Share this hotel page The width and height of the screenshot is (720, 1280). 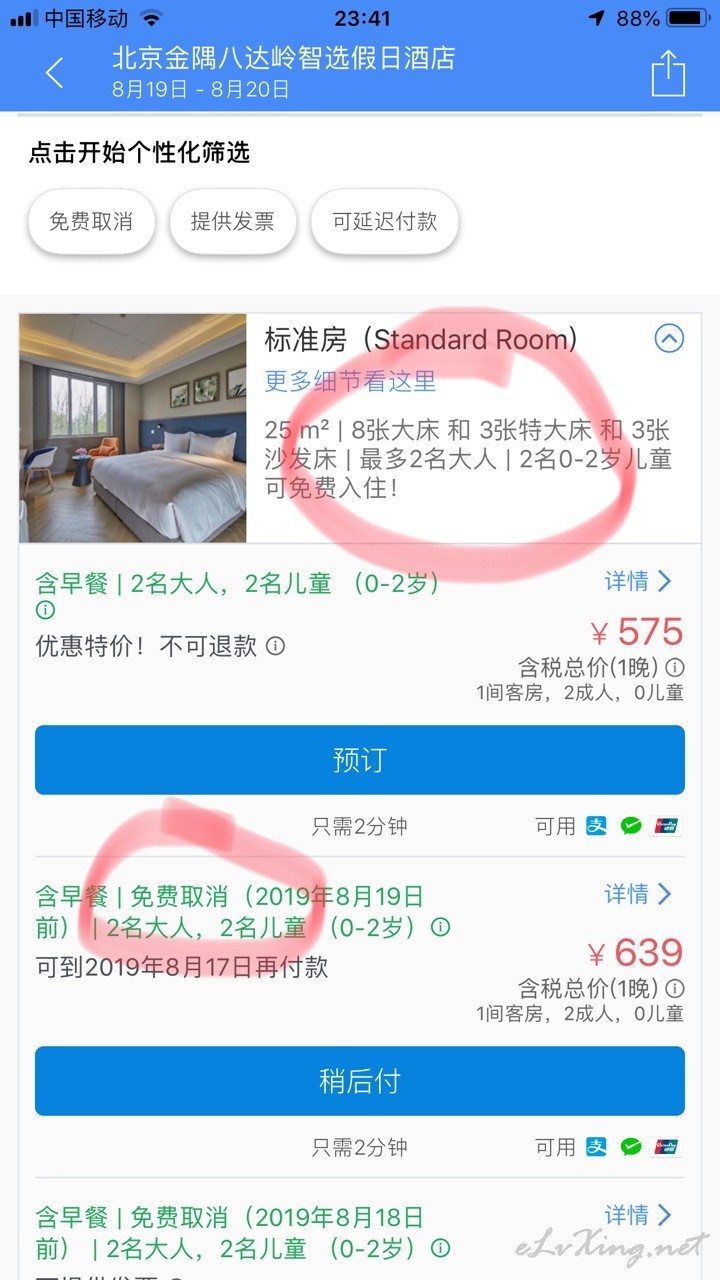point(668,73)
